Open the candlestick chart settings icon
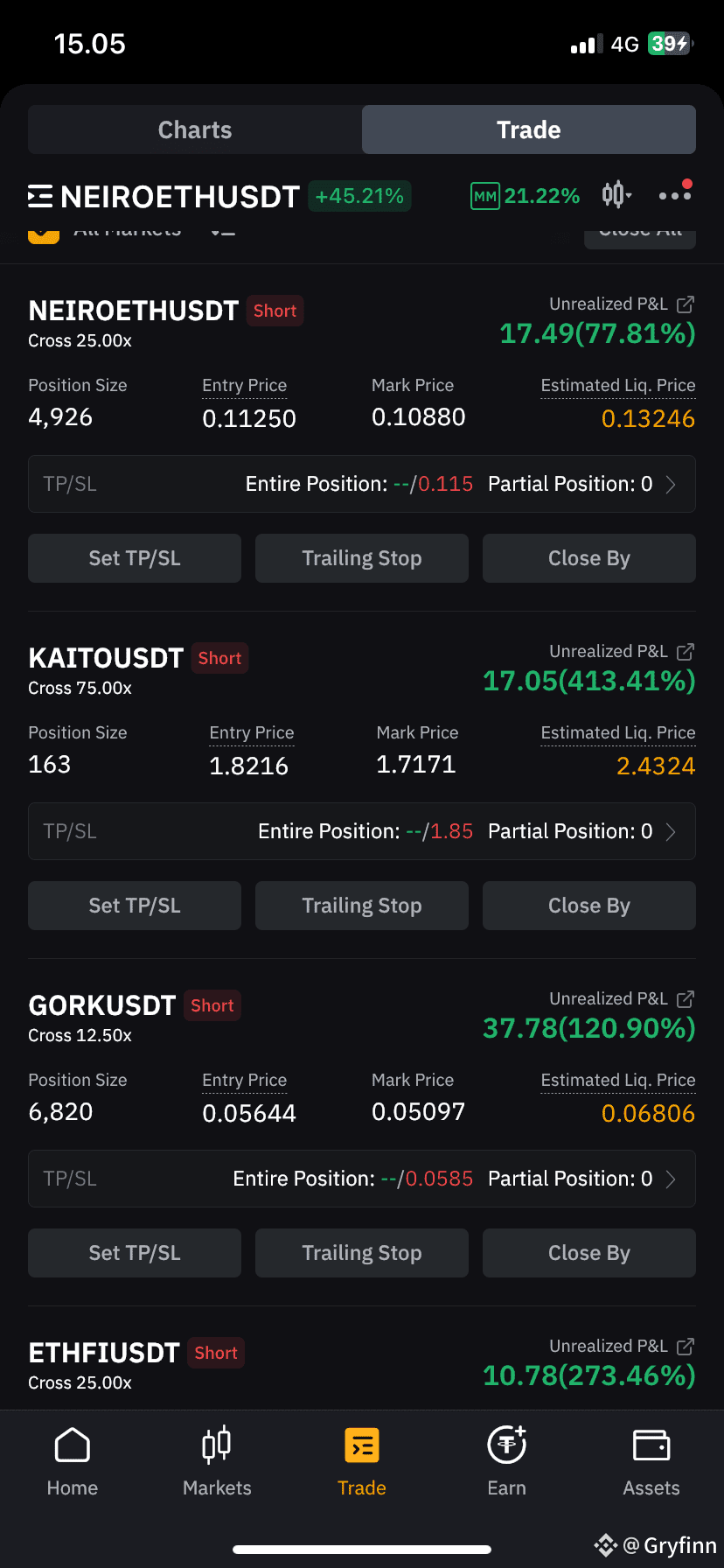724x1568 pixels. tap(614, 196)
